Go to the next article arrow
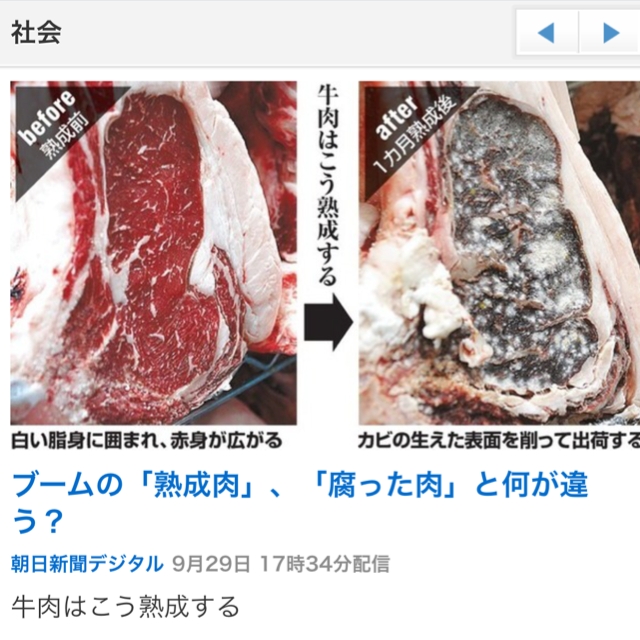 coord(610,33)
